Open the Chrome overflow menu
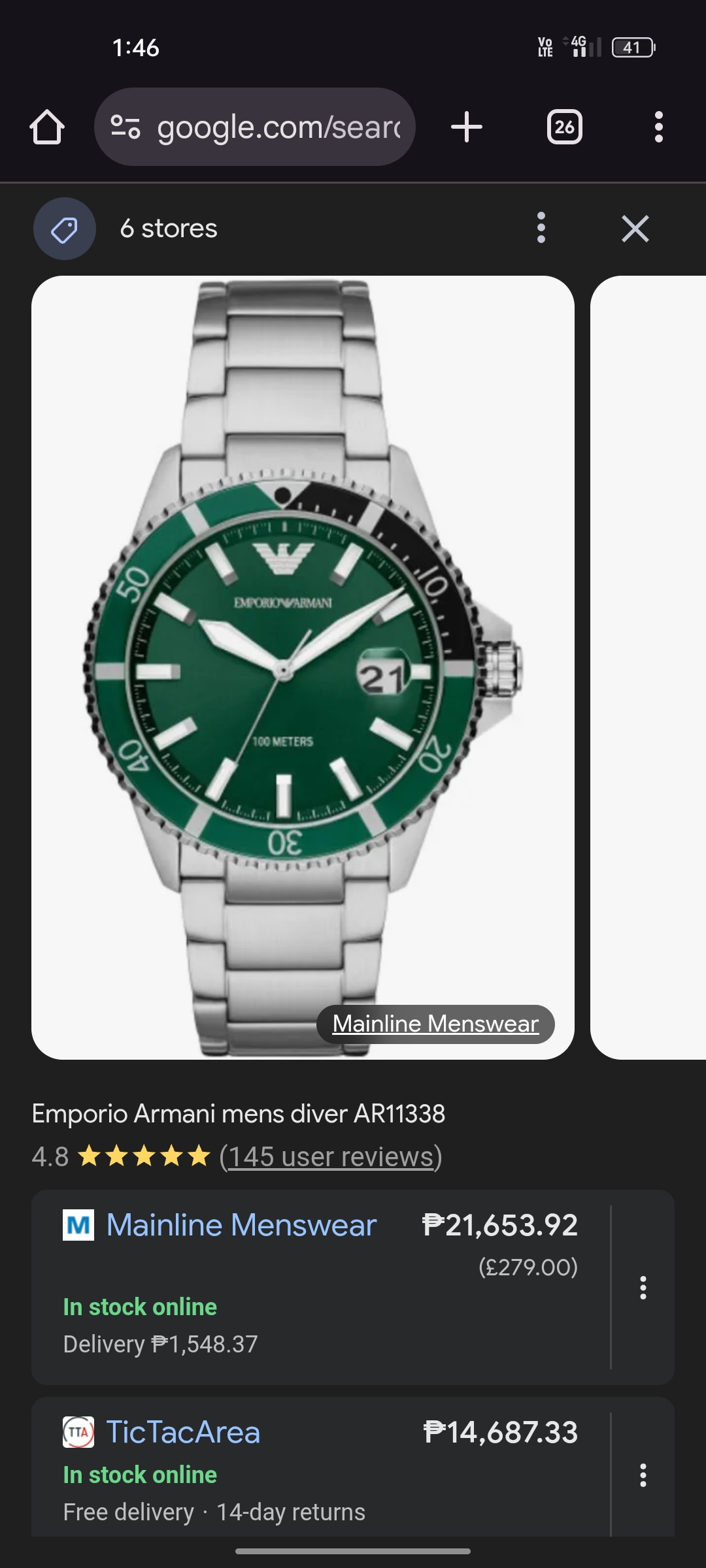706x1568 pixels. click(658, 127)
